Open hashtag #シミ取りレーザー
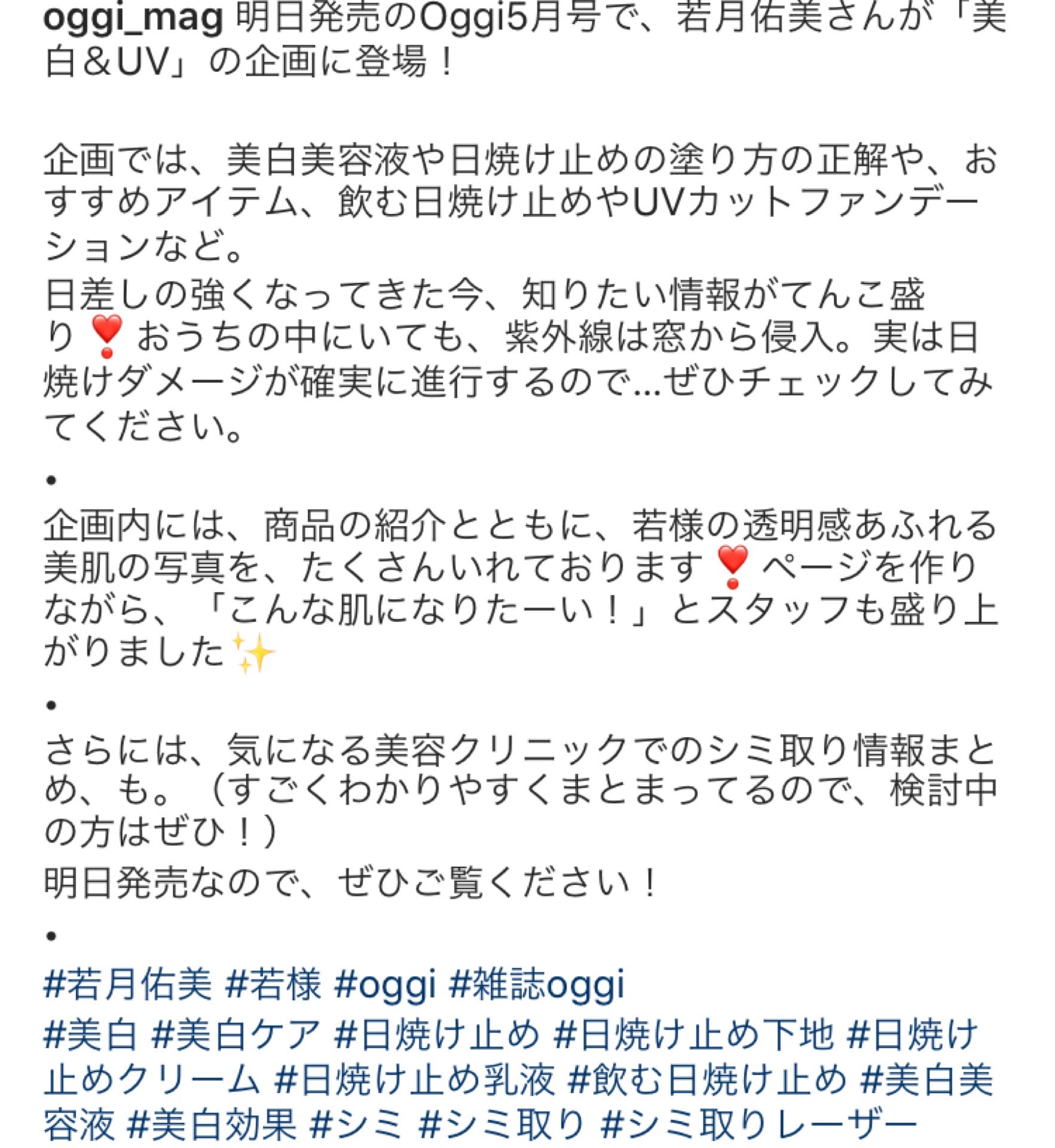 [758, 1124]
